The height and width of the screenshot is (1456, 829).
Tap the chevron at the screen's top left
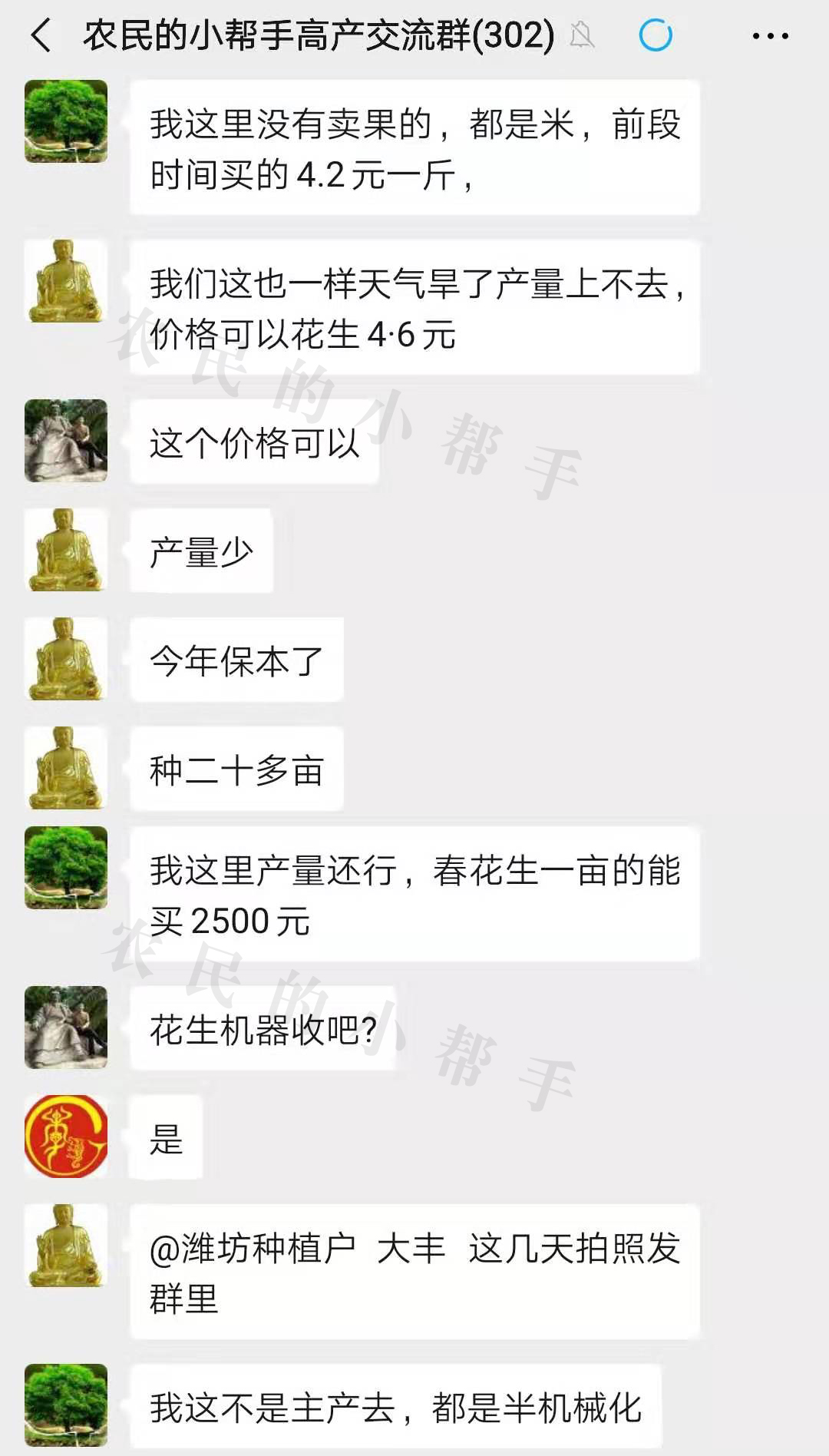(41, 35)
